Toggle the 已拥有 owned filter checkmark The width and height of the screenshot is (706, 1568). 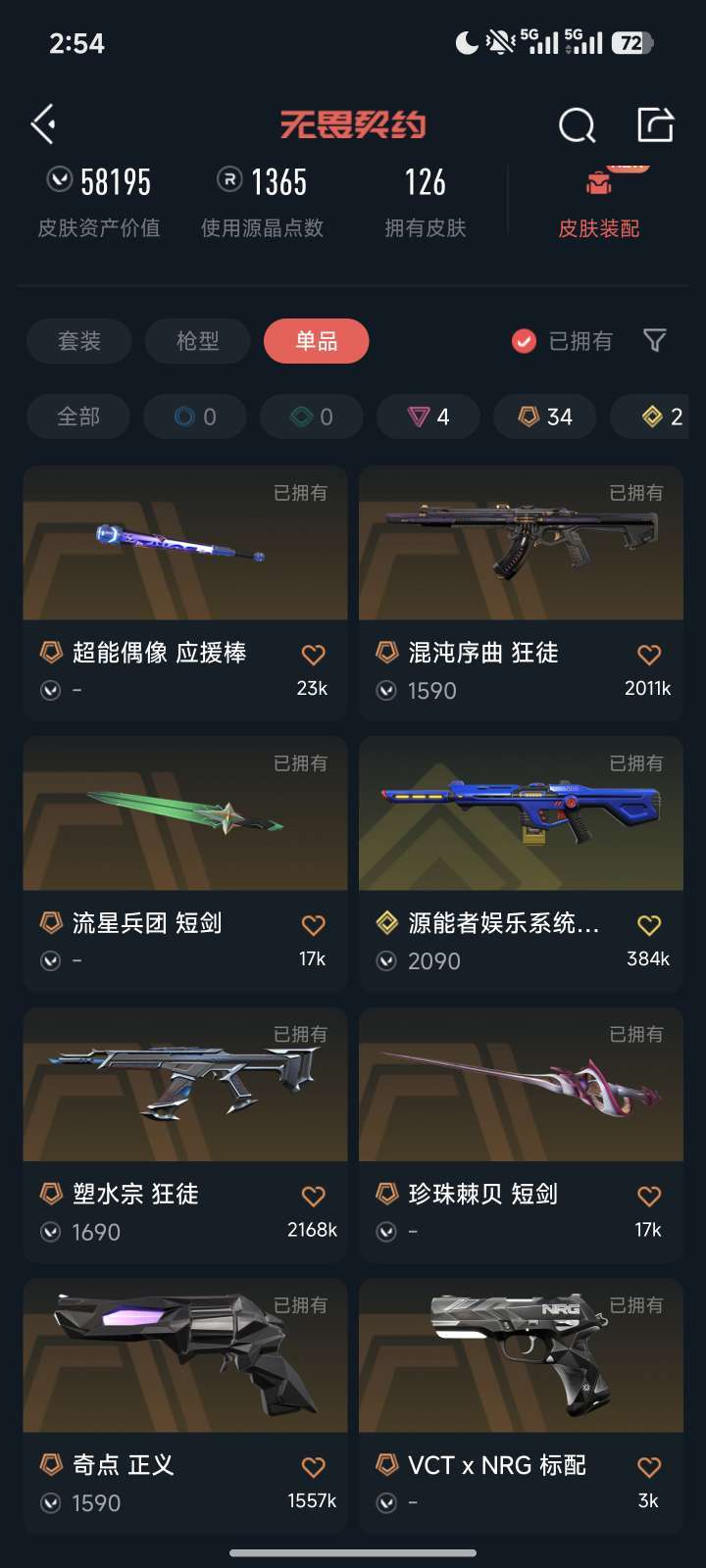click(521, 341)
